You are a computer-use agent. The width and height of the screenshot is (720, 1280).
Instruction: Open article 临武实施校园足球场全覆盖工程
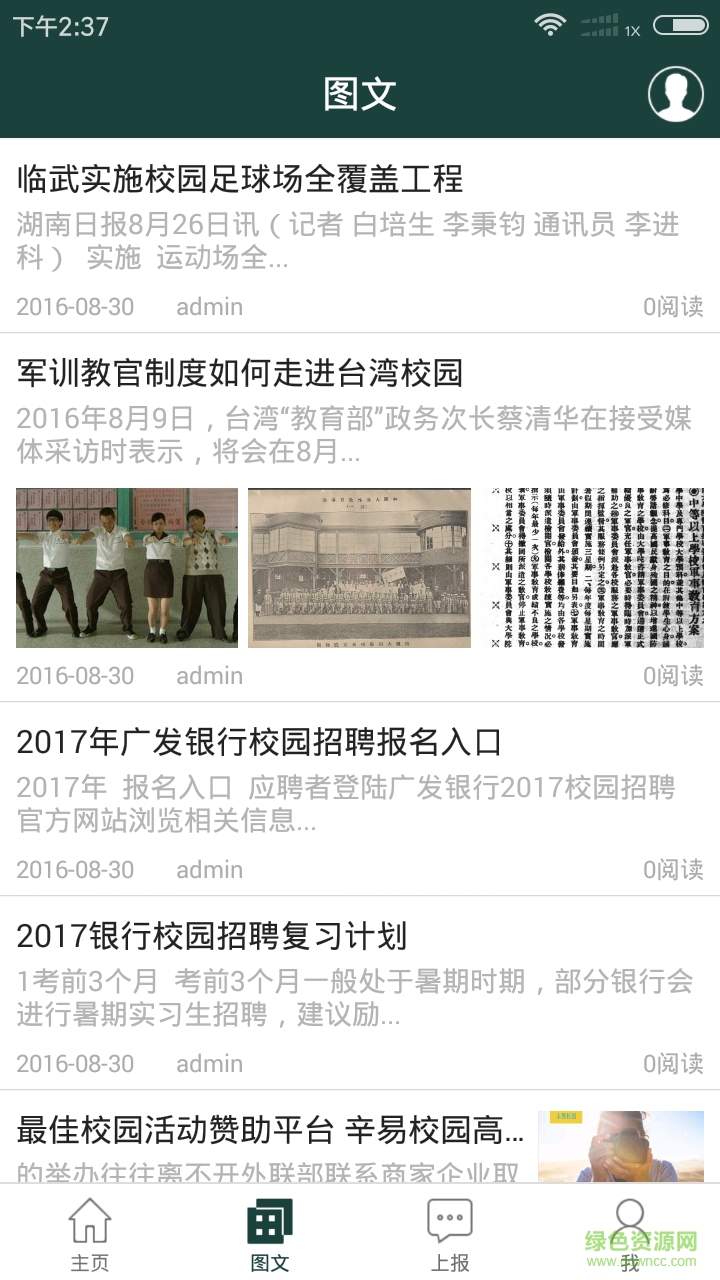[240, 180]
